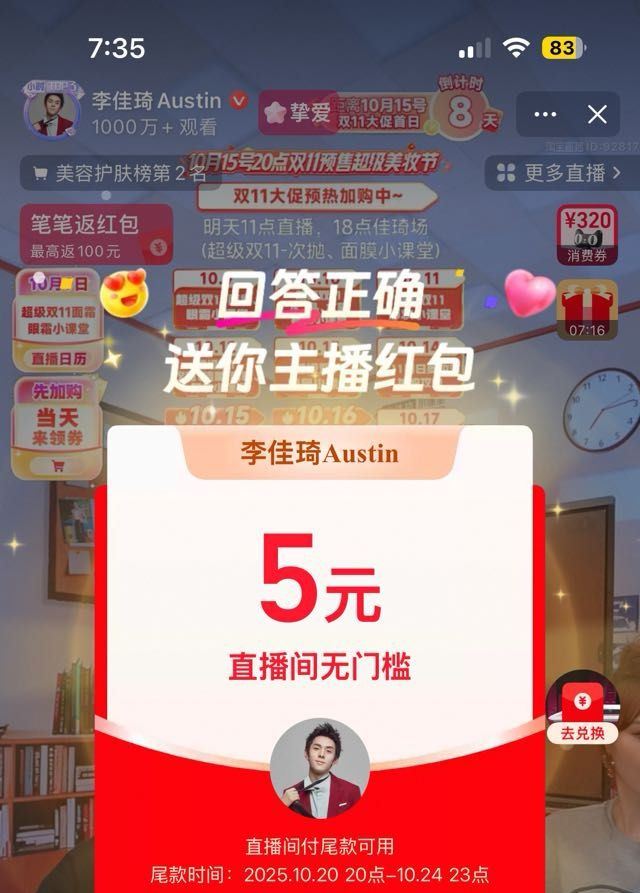Close the live stream room

(597, 114)
